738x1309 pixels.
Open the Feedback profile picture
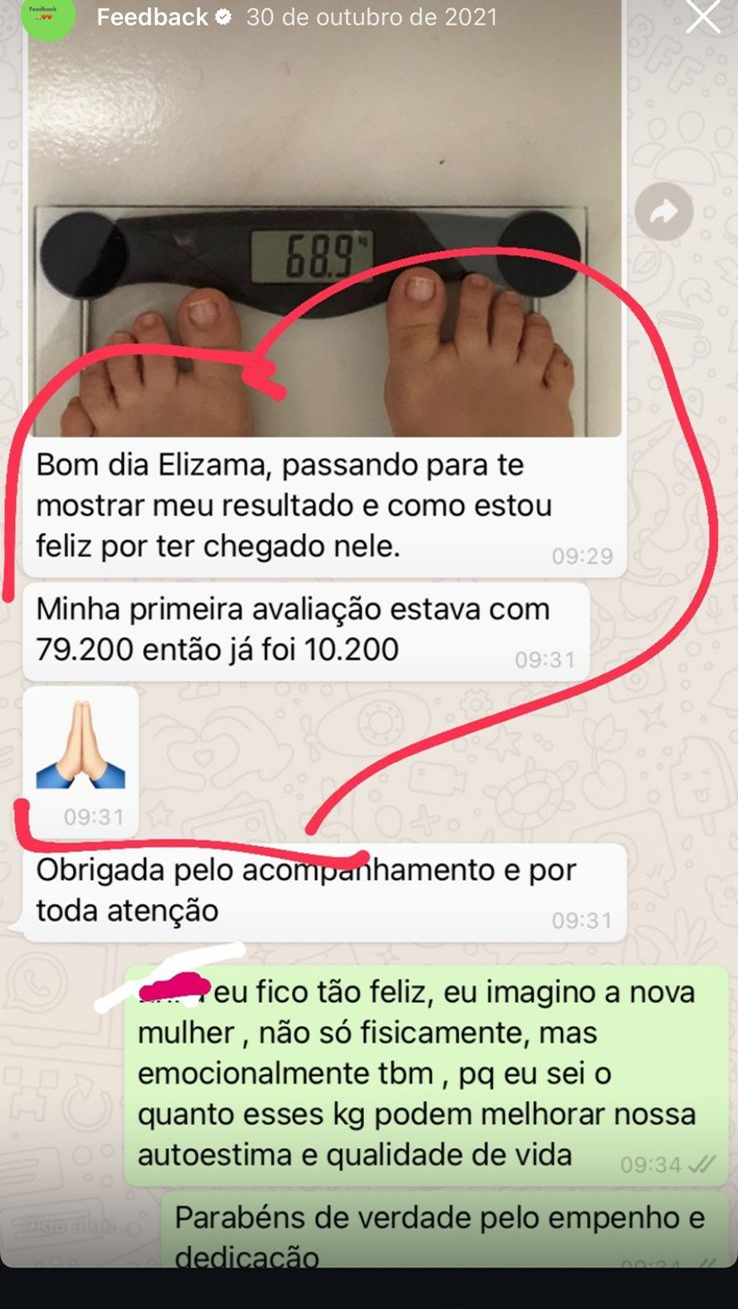coord(48,18)
